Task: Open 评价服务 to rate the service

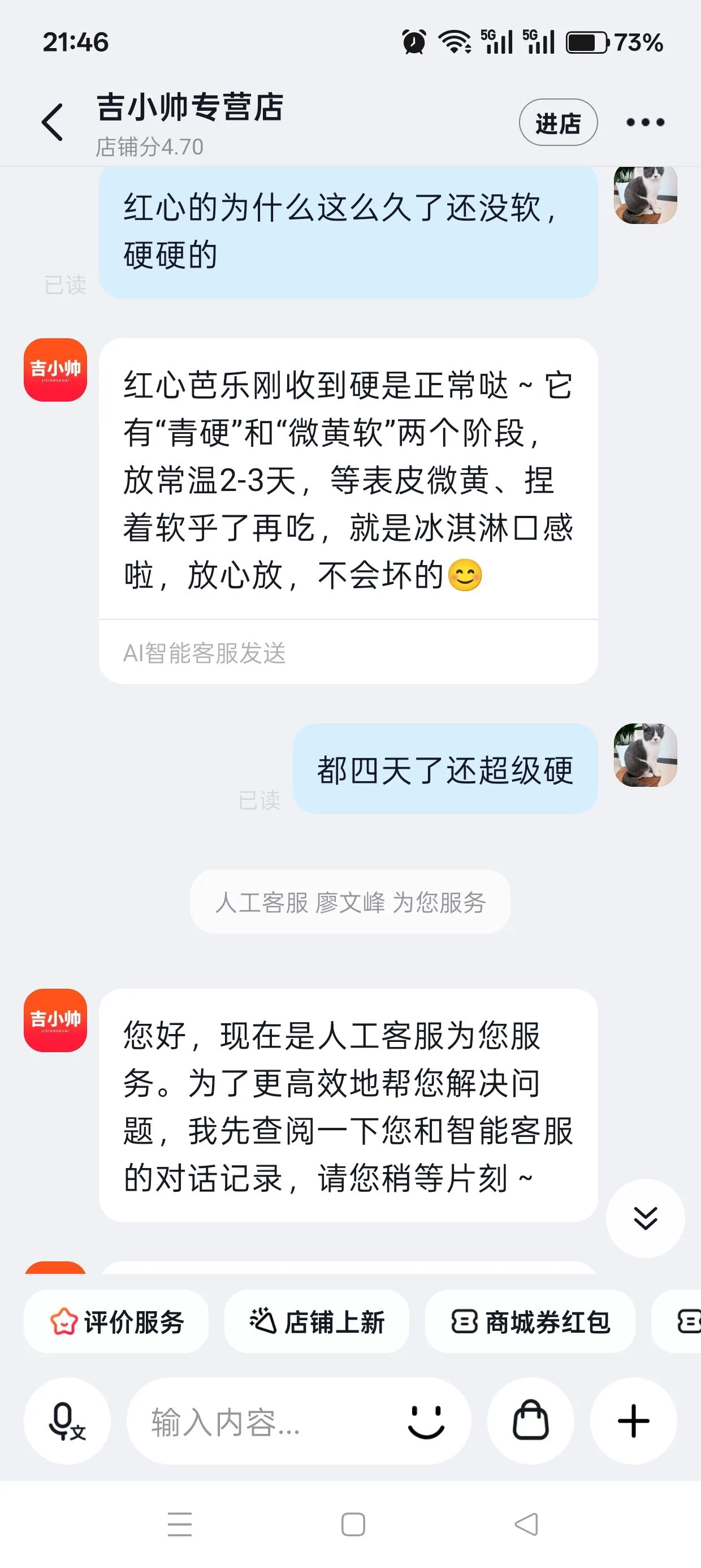Action: point(116,1322)
